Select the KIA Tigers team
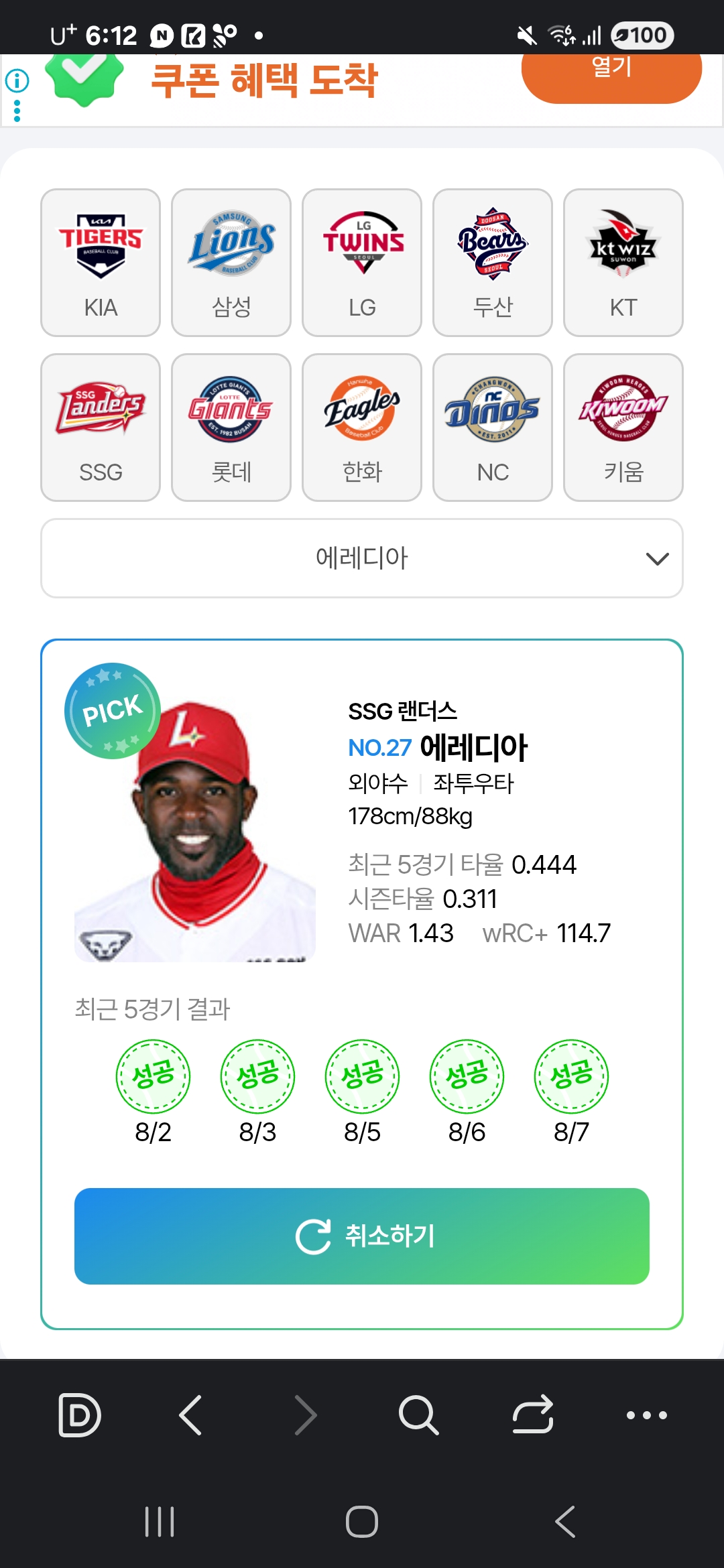This screenshot has height=1568, width=724. point(101,262)
